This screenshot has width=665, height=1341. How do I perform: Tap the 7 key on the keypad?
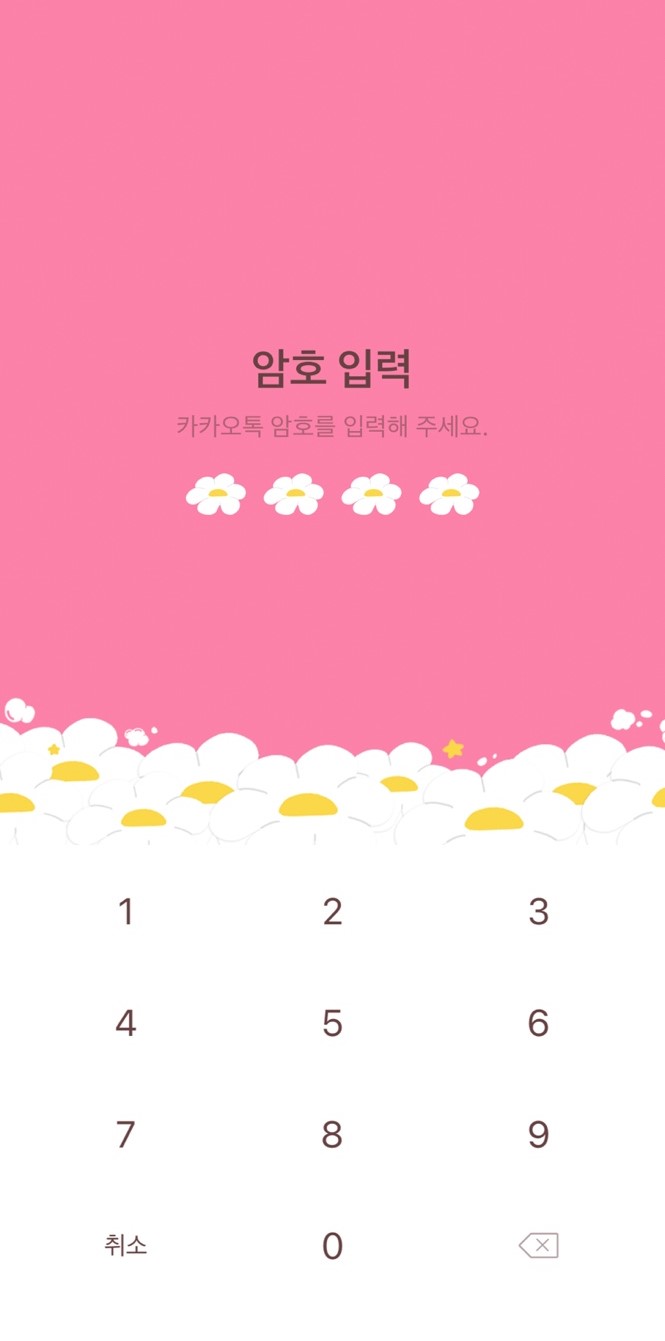click(x=126, y=1135)
